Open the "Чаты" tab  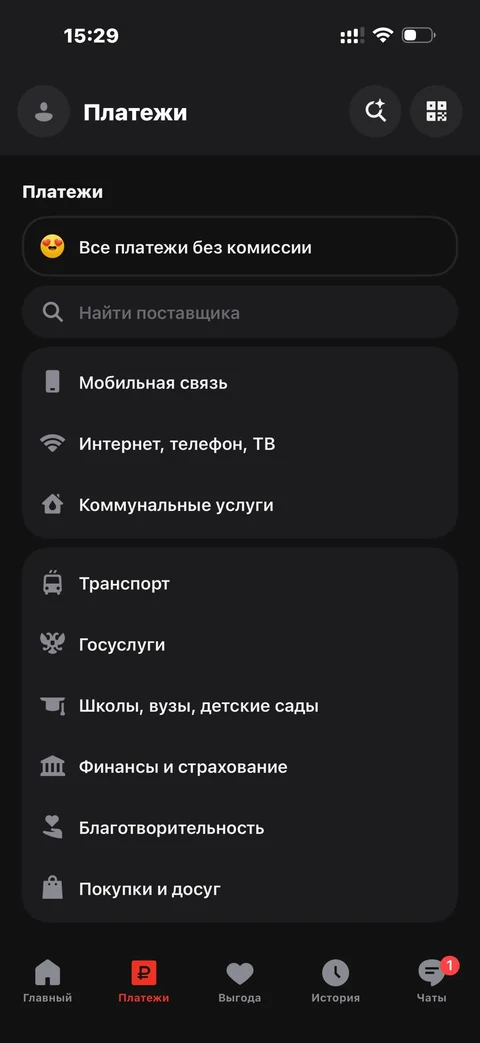[432, 981]
